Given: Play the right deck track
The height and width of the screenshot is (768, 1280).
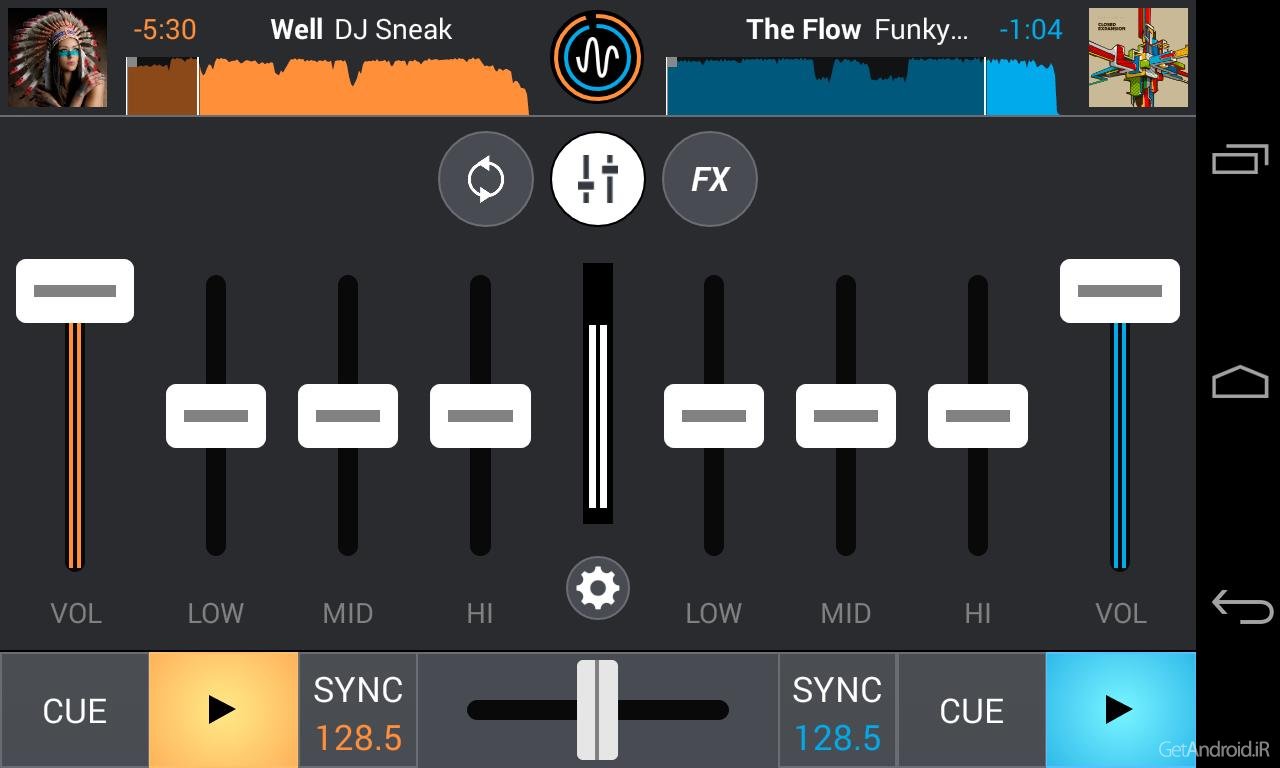Looking at the screenshot, I should pos(1120,710).
